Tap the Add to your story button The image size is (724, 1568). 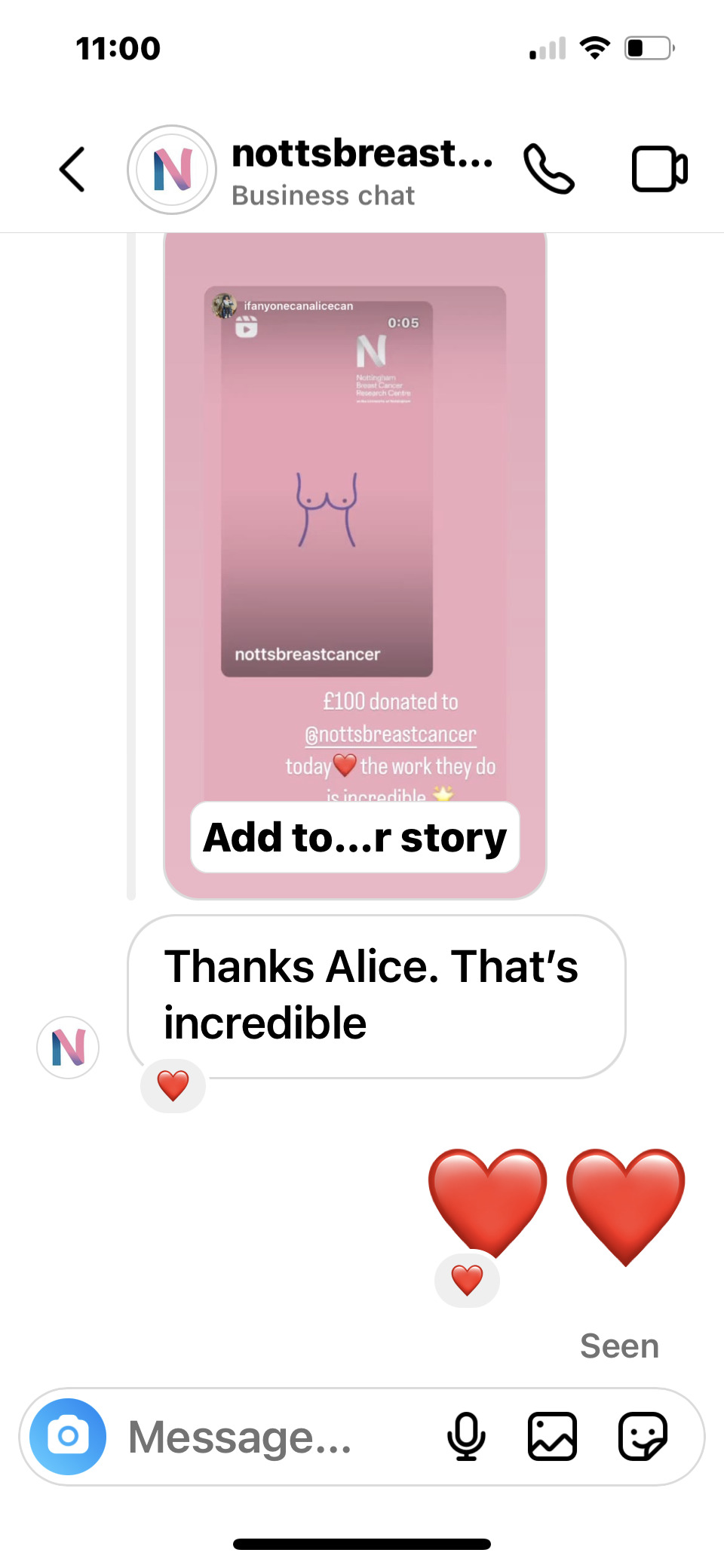tap(355, 837)
